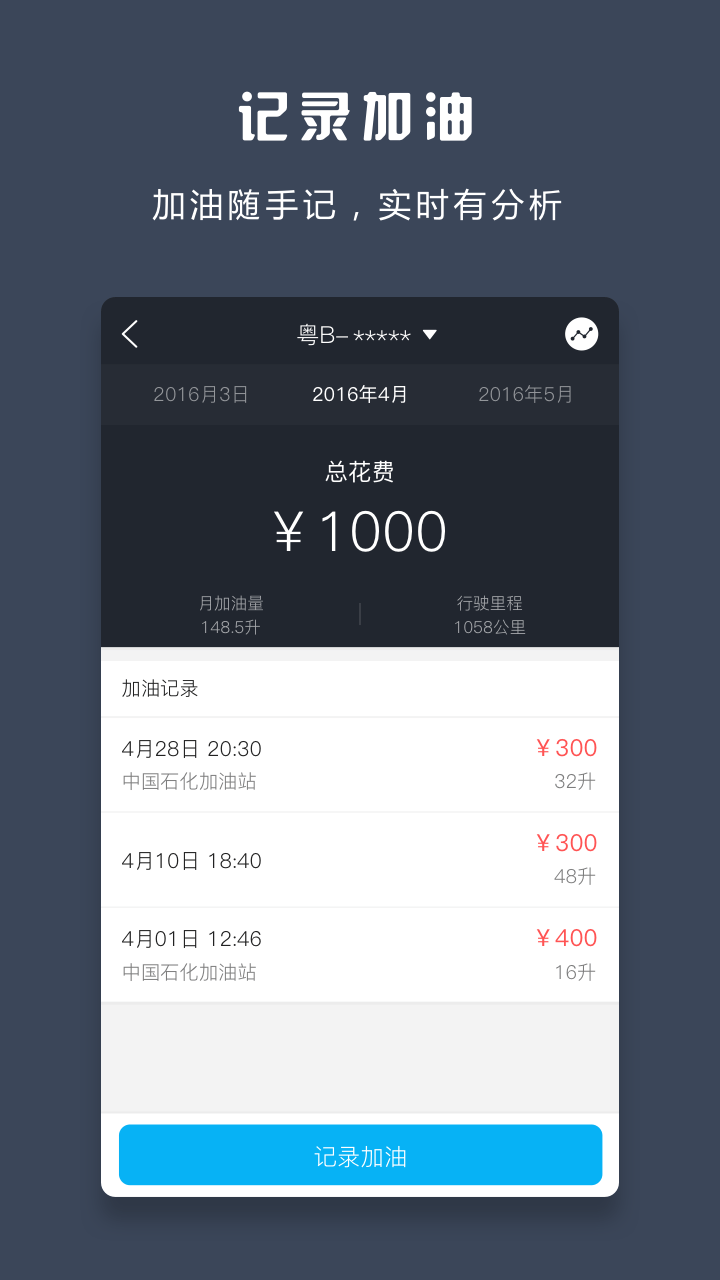Switch to the 2016月3日 tab
The image size is (720, 1280).
point(201,394)
